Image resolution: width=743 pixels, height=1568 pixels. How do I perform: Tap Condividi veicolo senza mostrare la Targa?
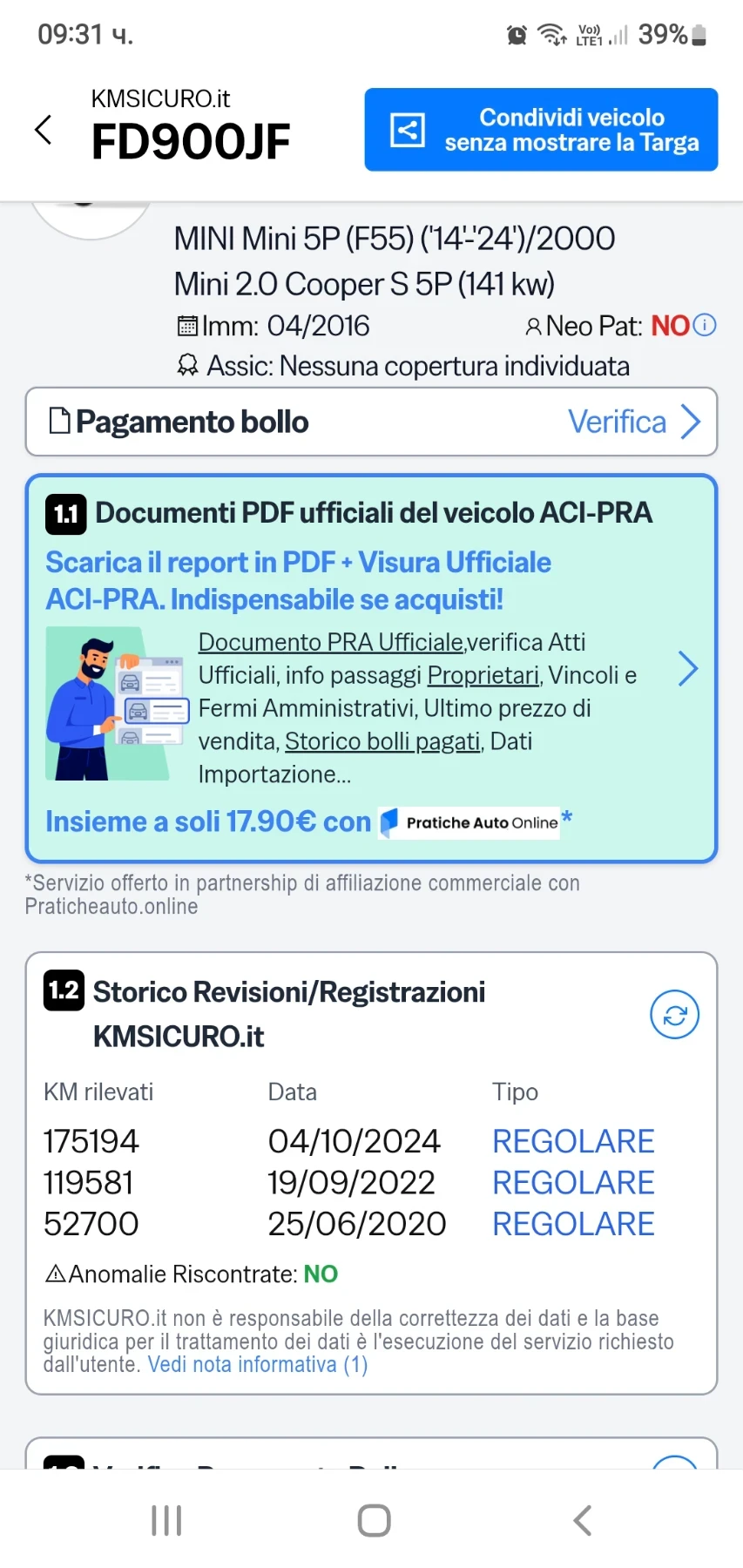pyautogui.click(x=541, y=130)
